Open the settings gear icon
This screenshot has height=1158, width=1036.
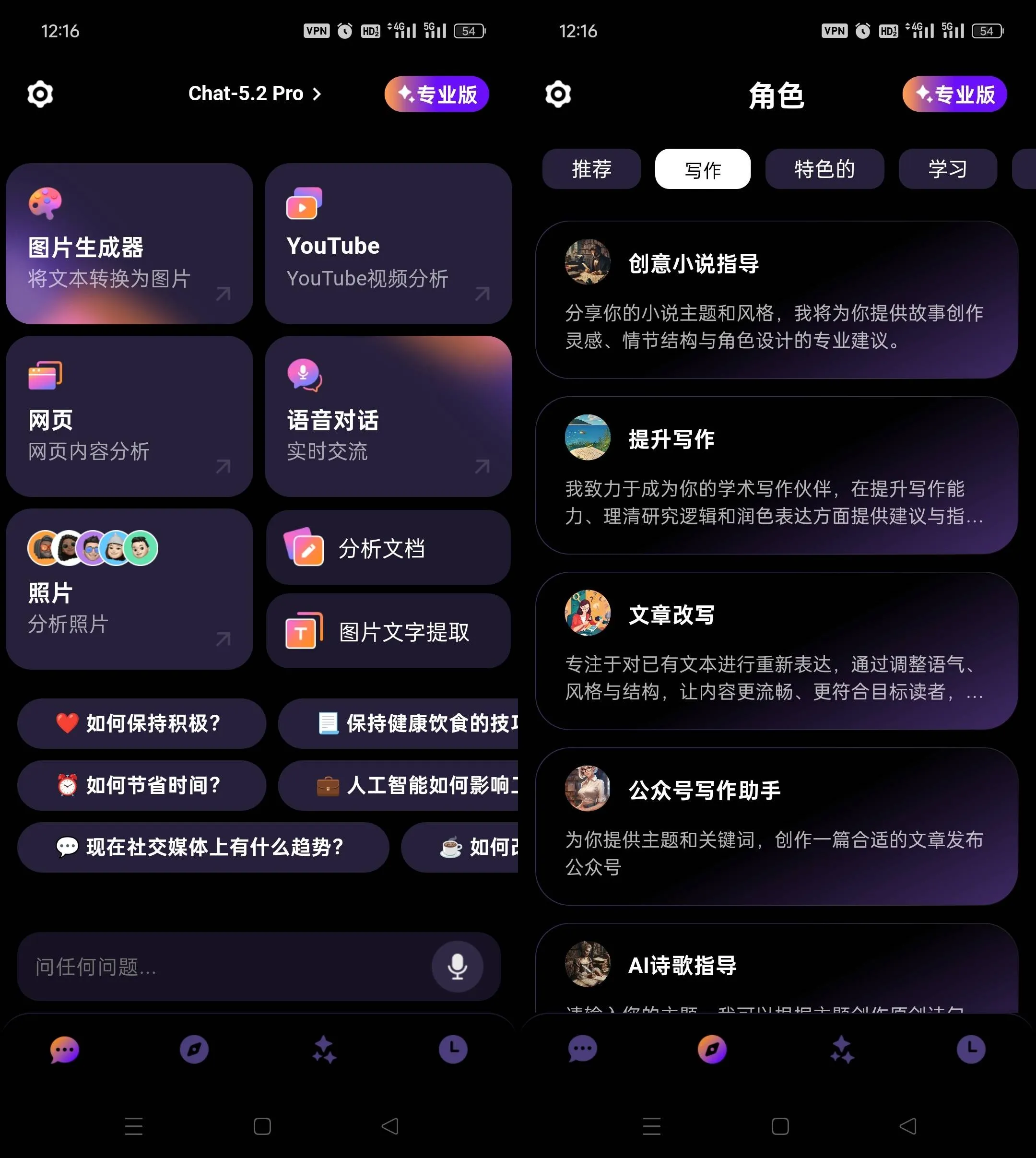coord(40,94)
